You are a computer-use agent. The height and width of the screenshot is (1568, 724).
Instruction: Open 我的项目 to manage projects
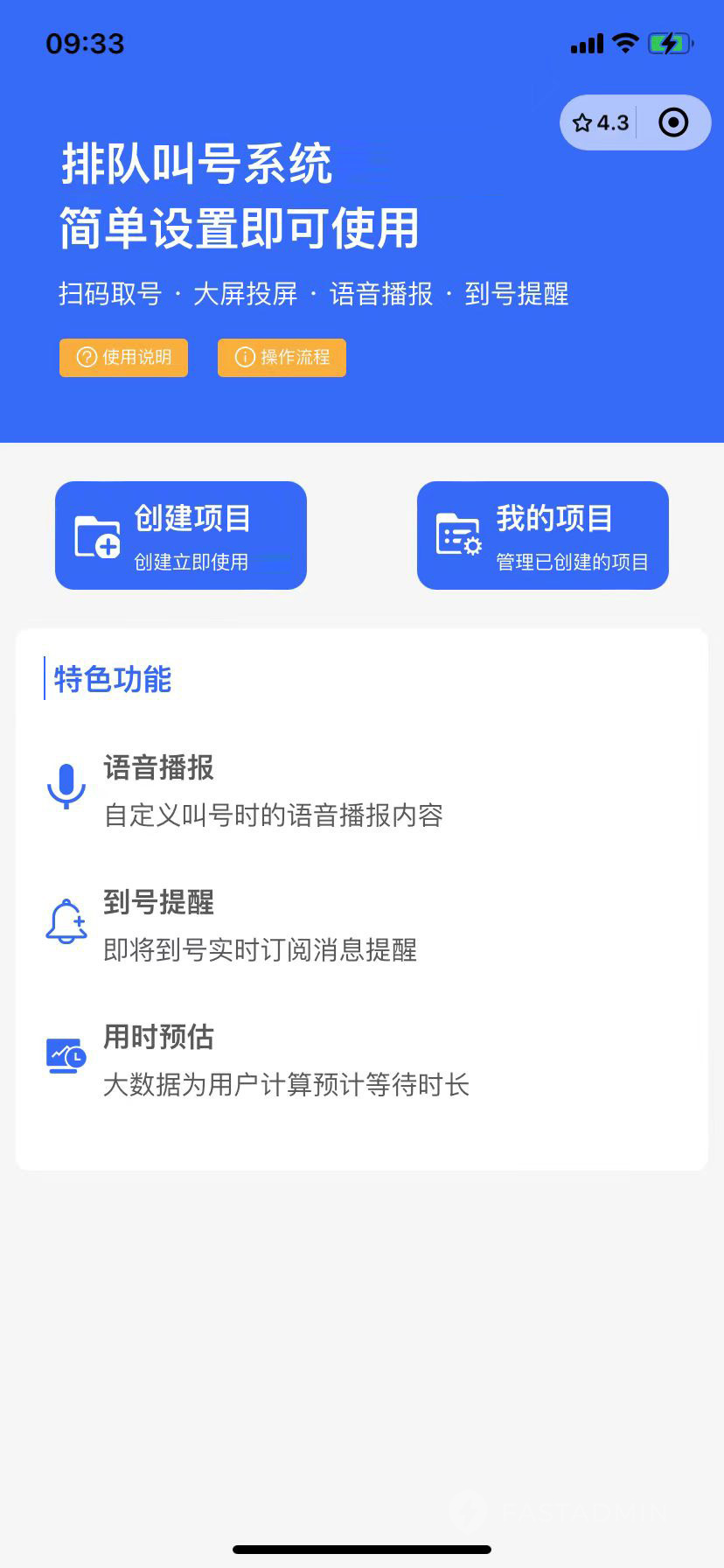pos(542,535)
